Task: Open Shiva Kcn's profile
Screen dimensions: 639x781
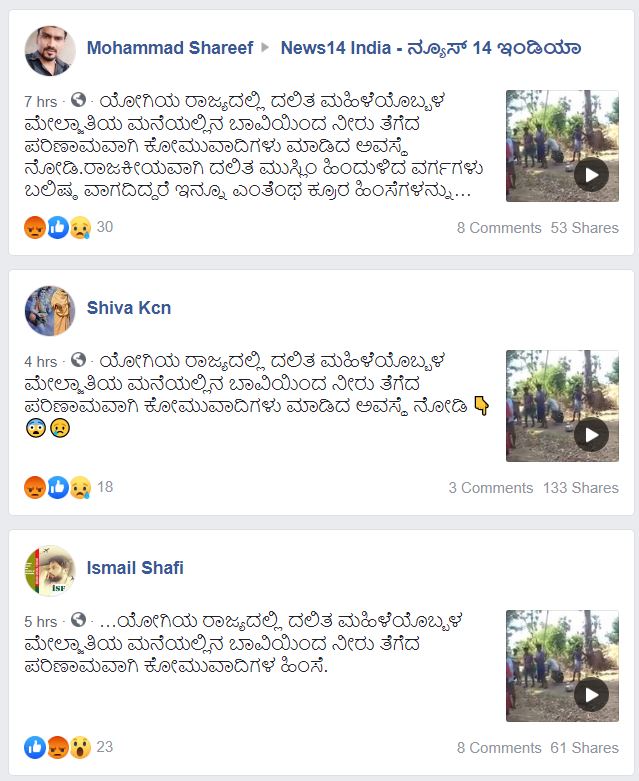Action: point(129,308)
